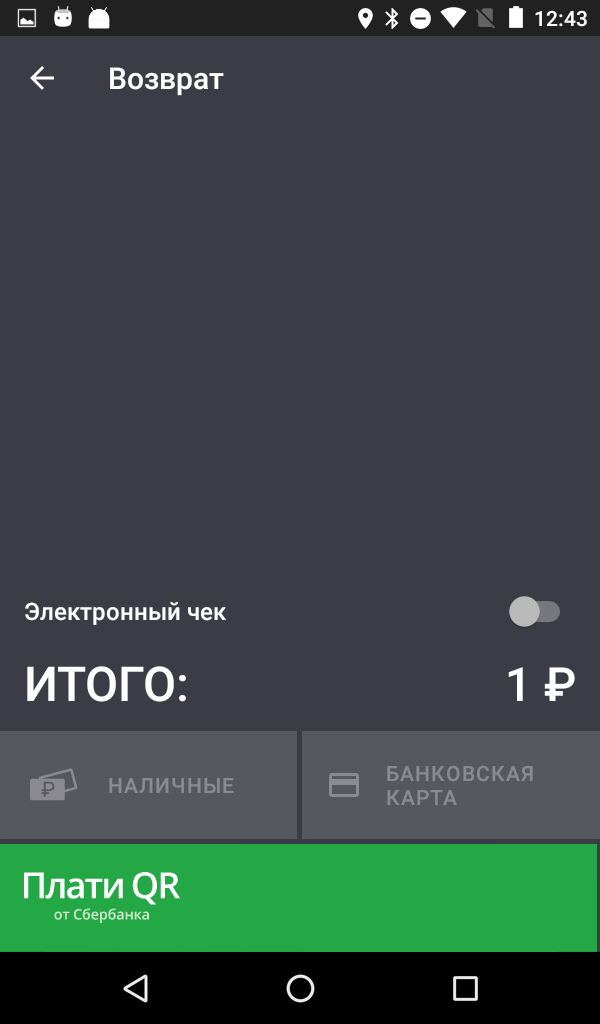600x1024 pixels.
Task: Pay with Плати QR от Сбербанка
Action: pyautogui.click(x=298, y=897)
